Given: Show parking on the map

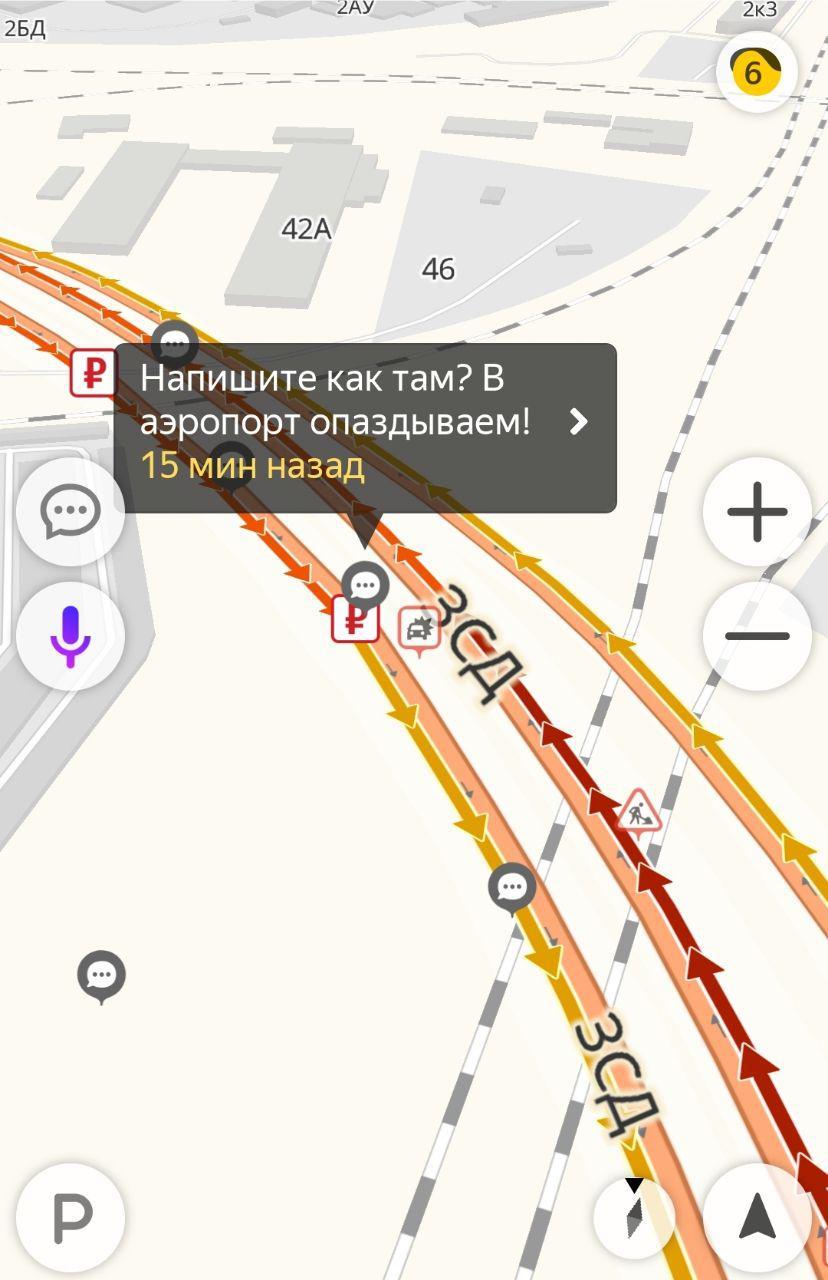Looking at the screenshot, I should point(70,1217).
